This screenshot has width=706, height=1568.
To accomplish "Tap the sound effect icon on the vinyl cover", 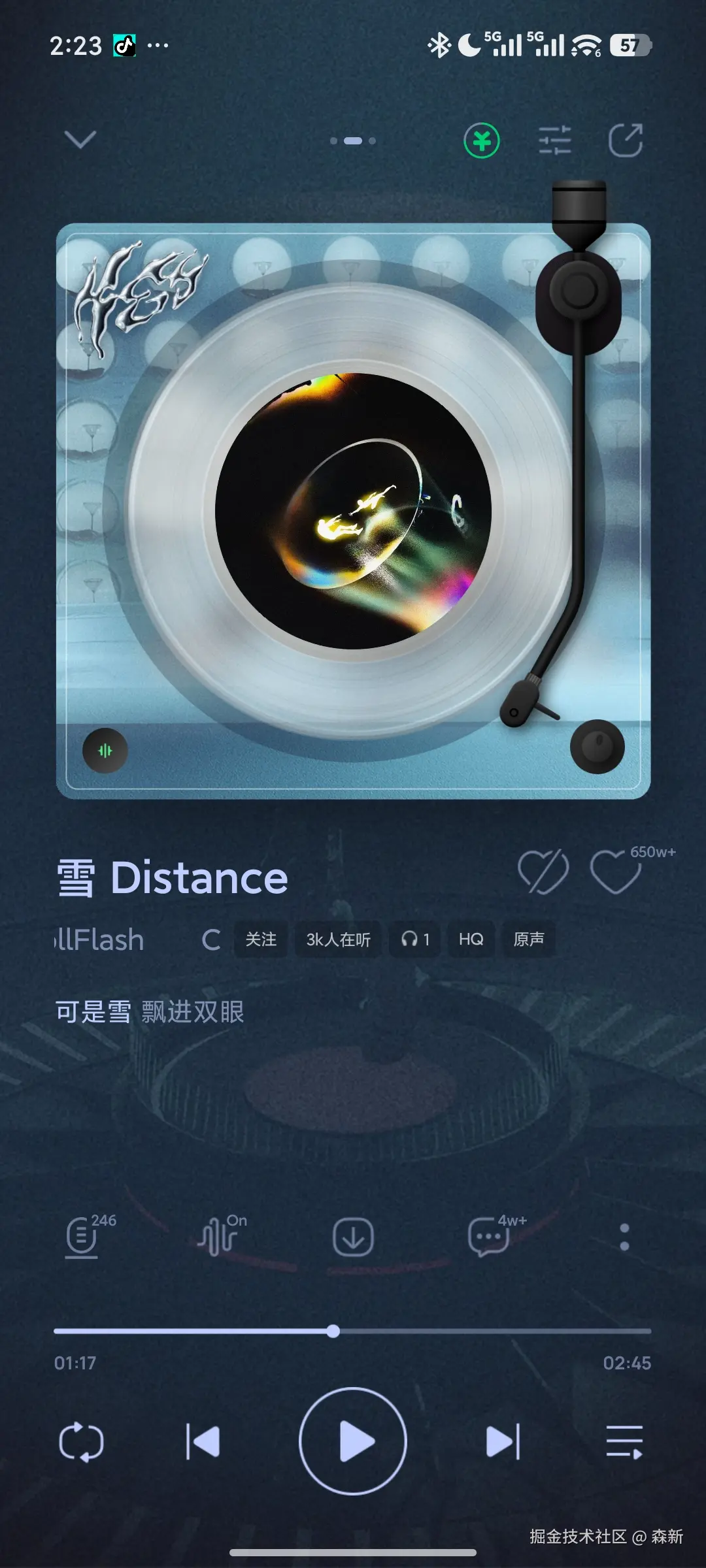I will click(x=105, y=751).
